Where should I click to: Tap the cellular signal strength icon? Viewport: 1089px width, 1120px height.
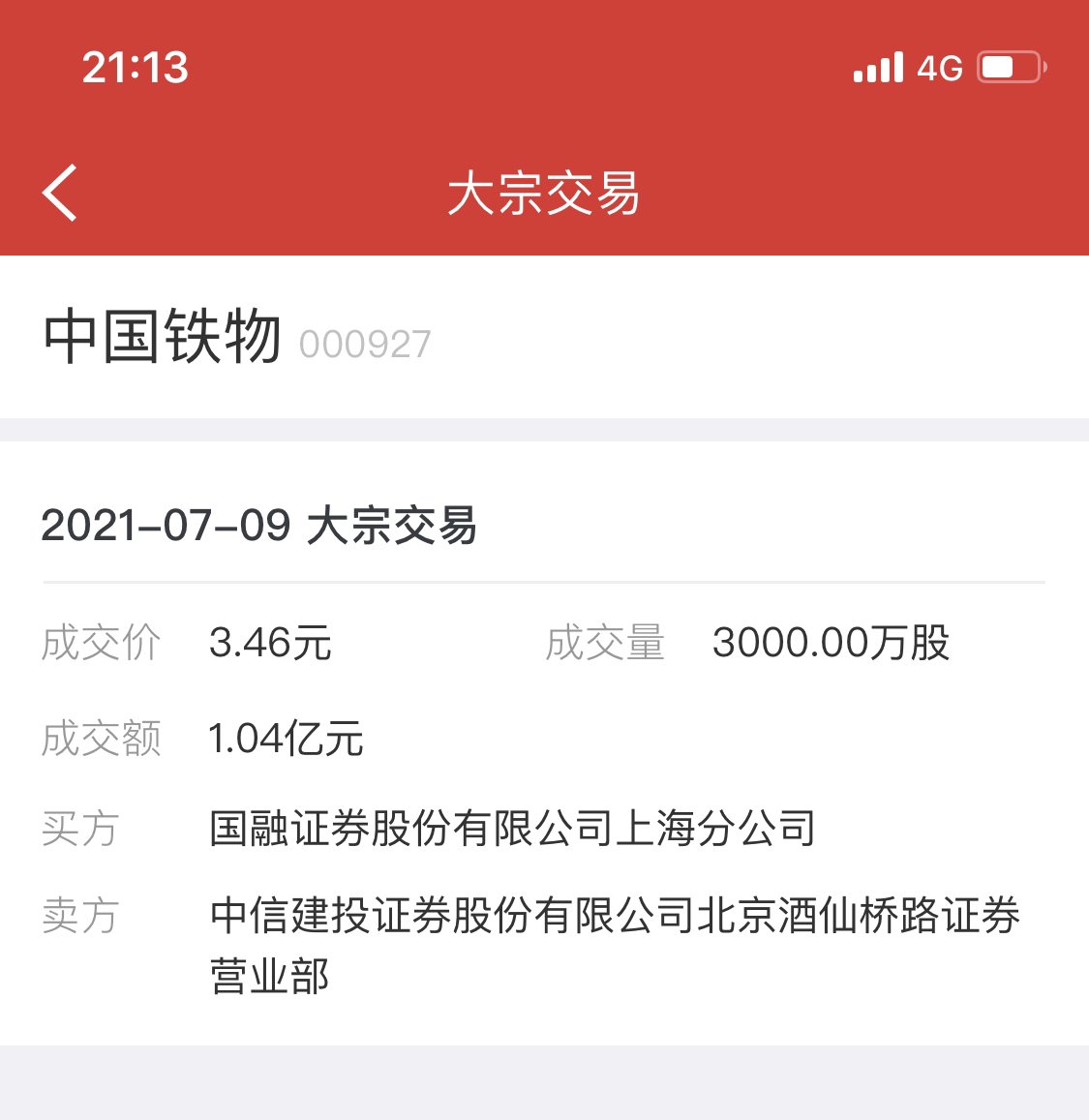pos(877,66)
